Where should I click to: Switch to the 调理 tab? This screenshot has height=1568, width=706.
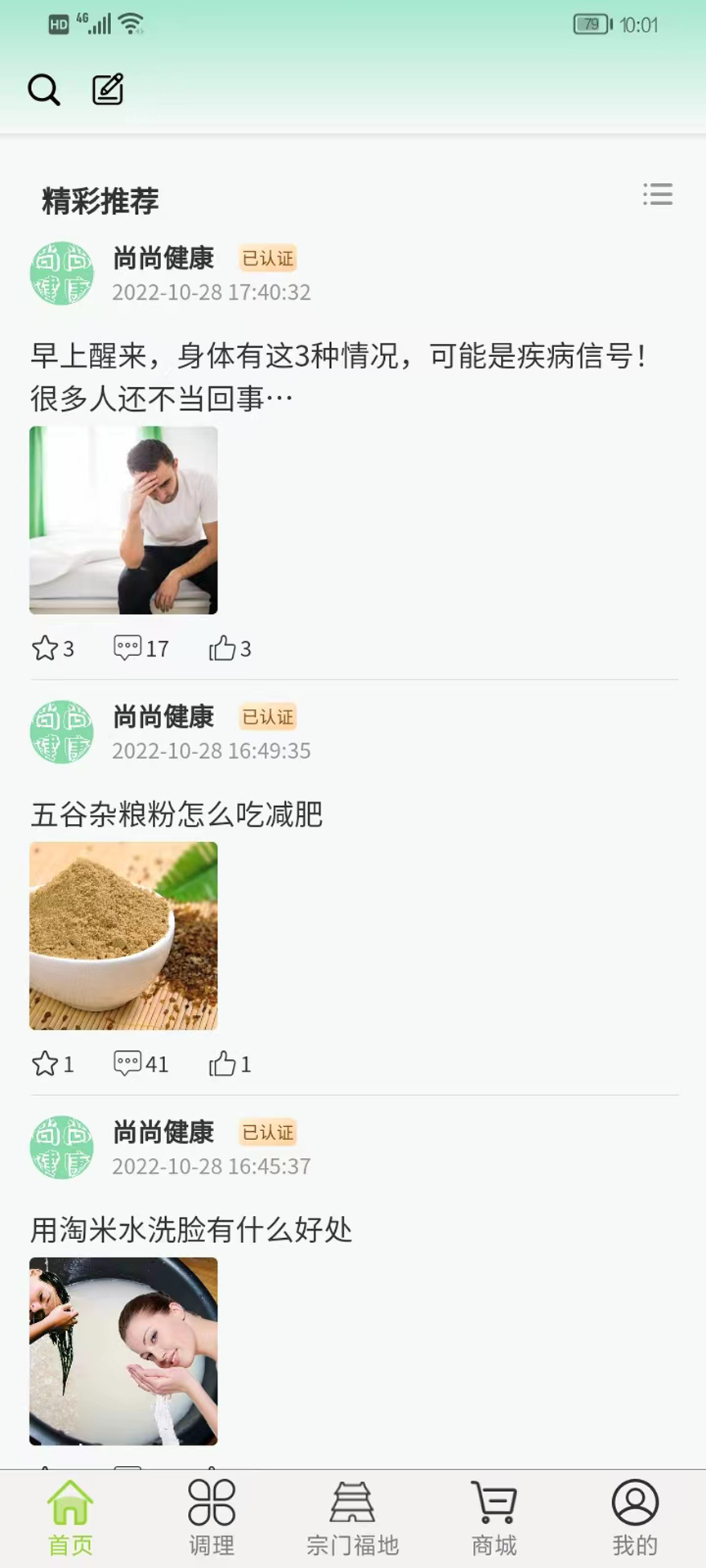tap(212, 1518)
